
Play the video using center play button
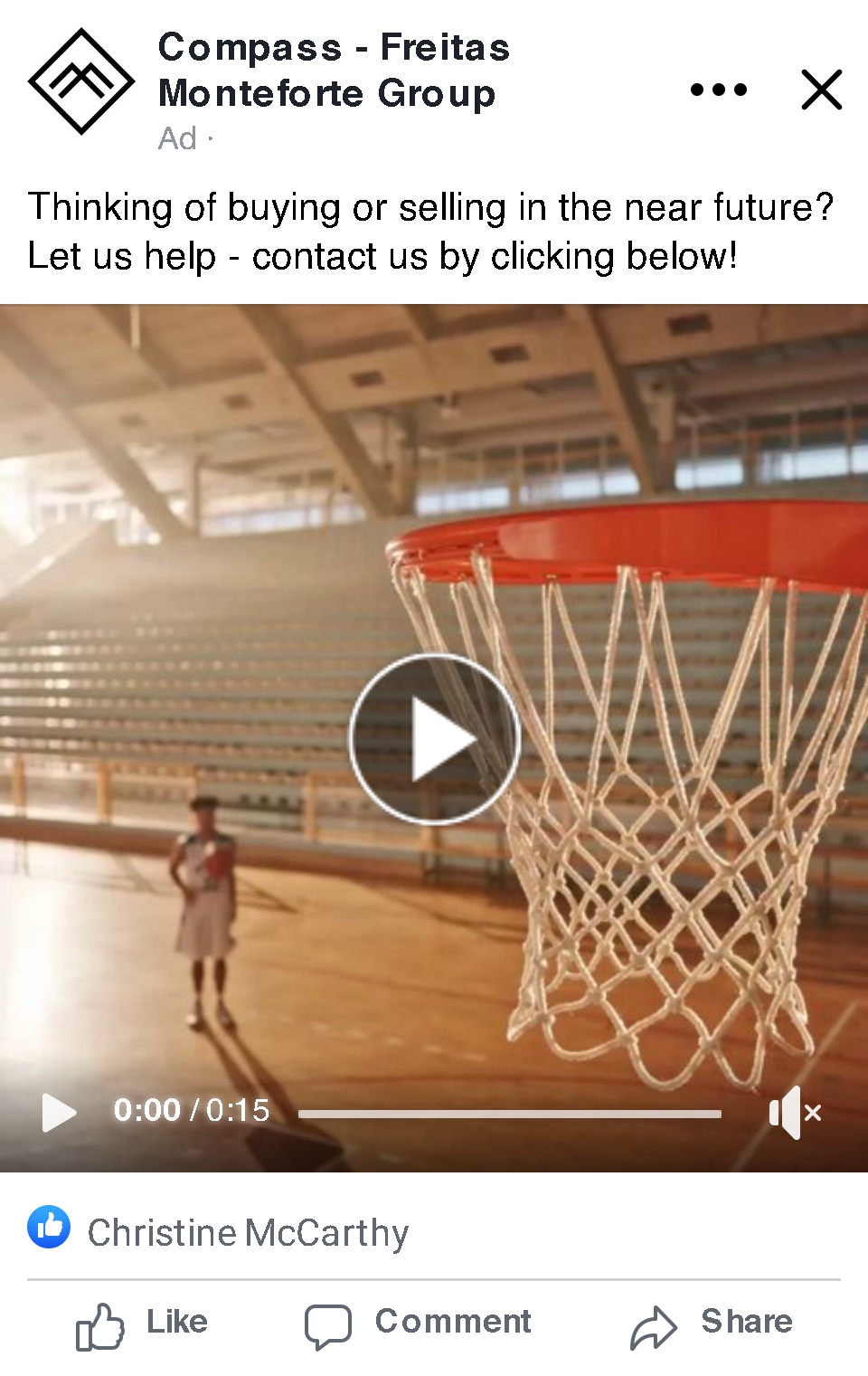point(435,739)
